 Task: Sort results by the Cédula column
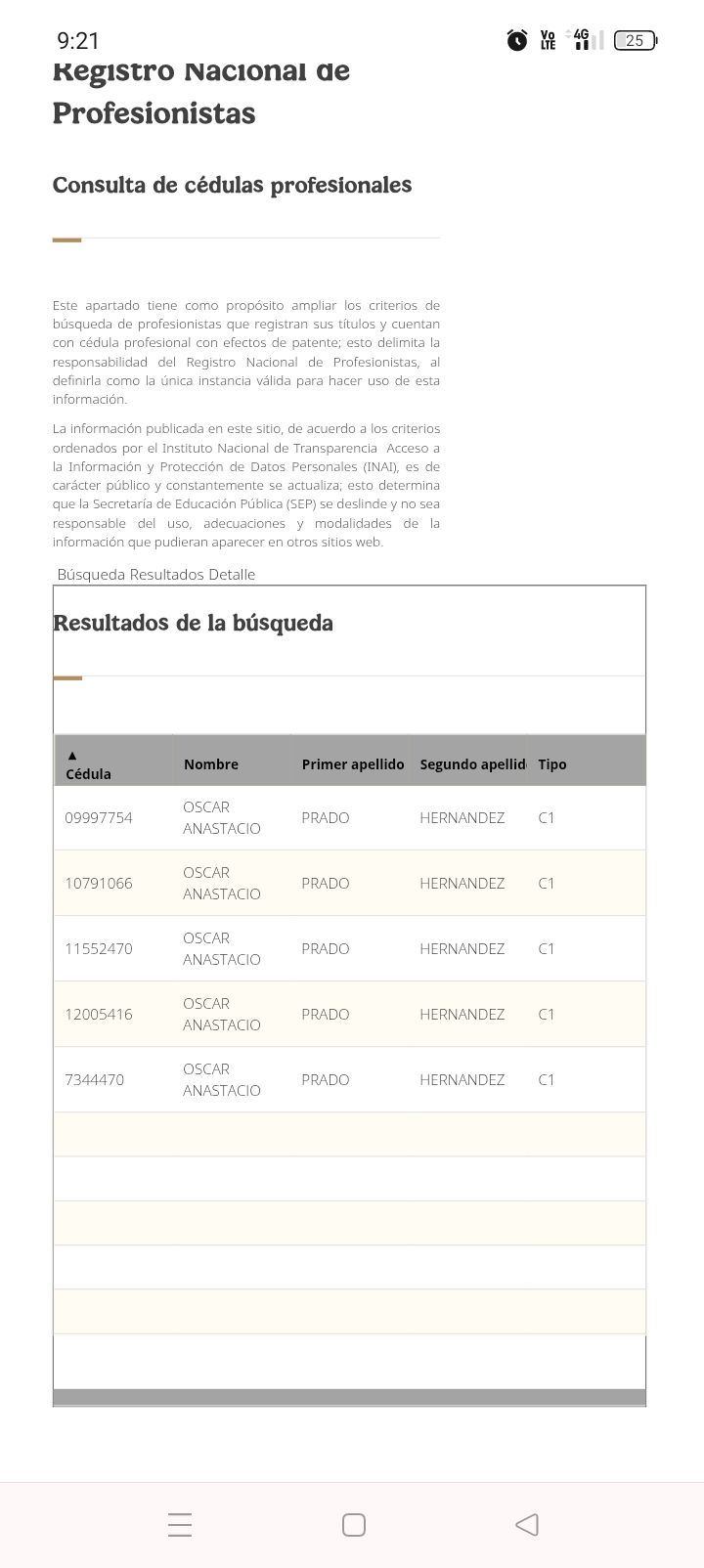[x=88, y=764]
